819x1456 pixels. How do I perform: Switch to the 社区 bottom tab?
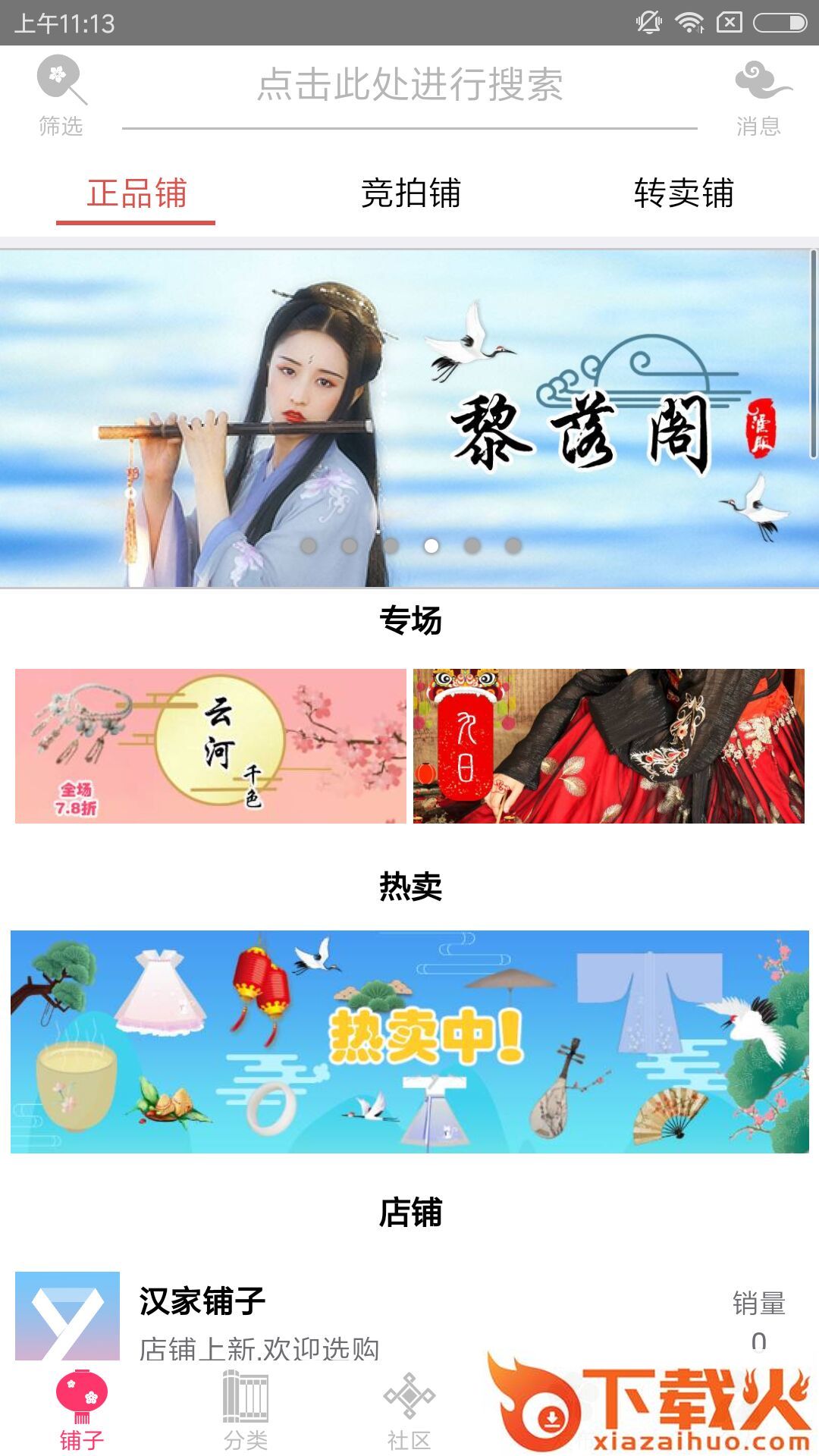coord(409,1410)
